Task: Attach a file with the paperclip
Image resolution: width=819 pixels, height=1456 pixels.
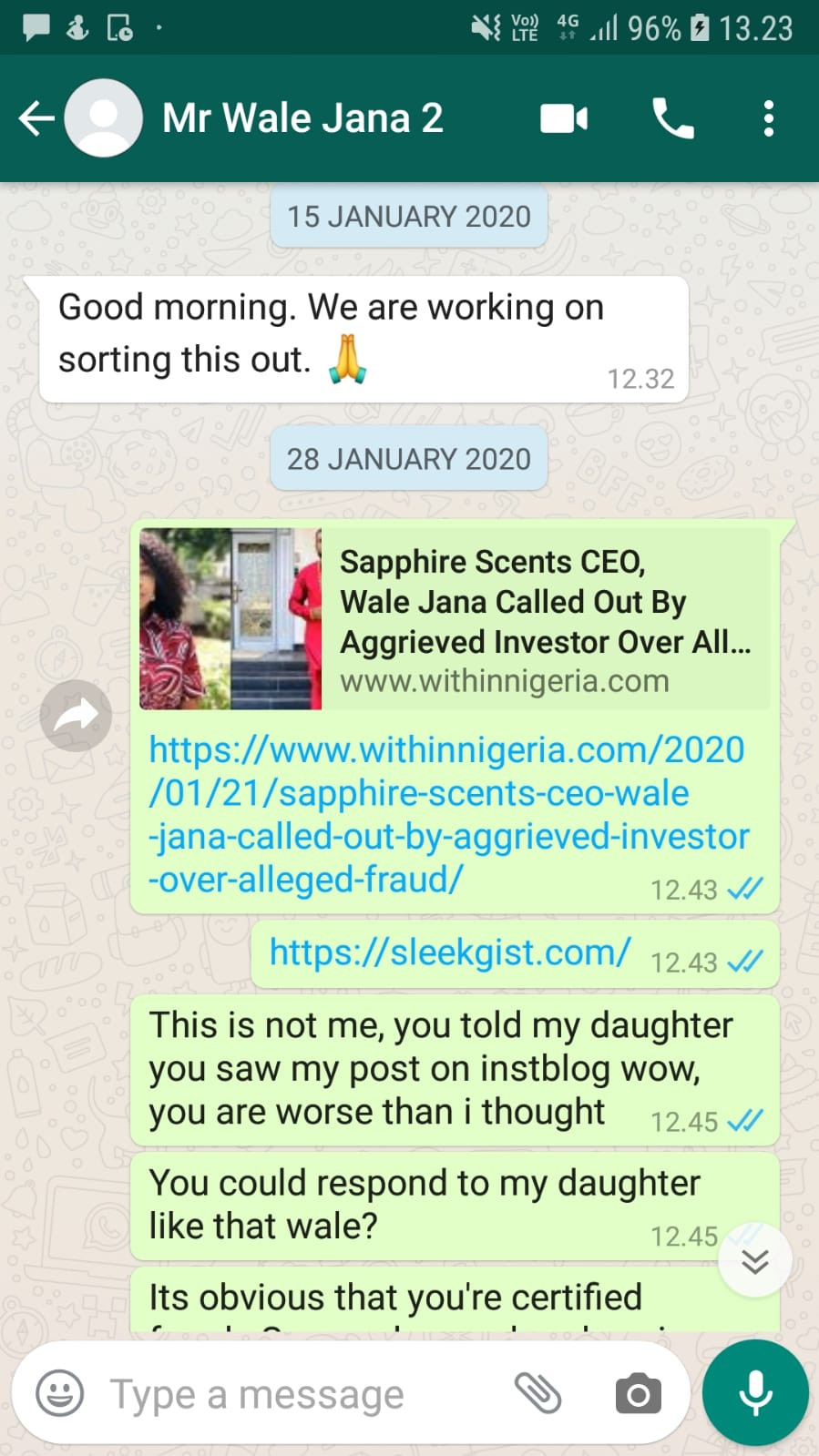Action: [x=537, y=1393]
